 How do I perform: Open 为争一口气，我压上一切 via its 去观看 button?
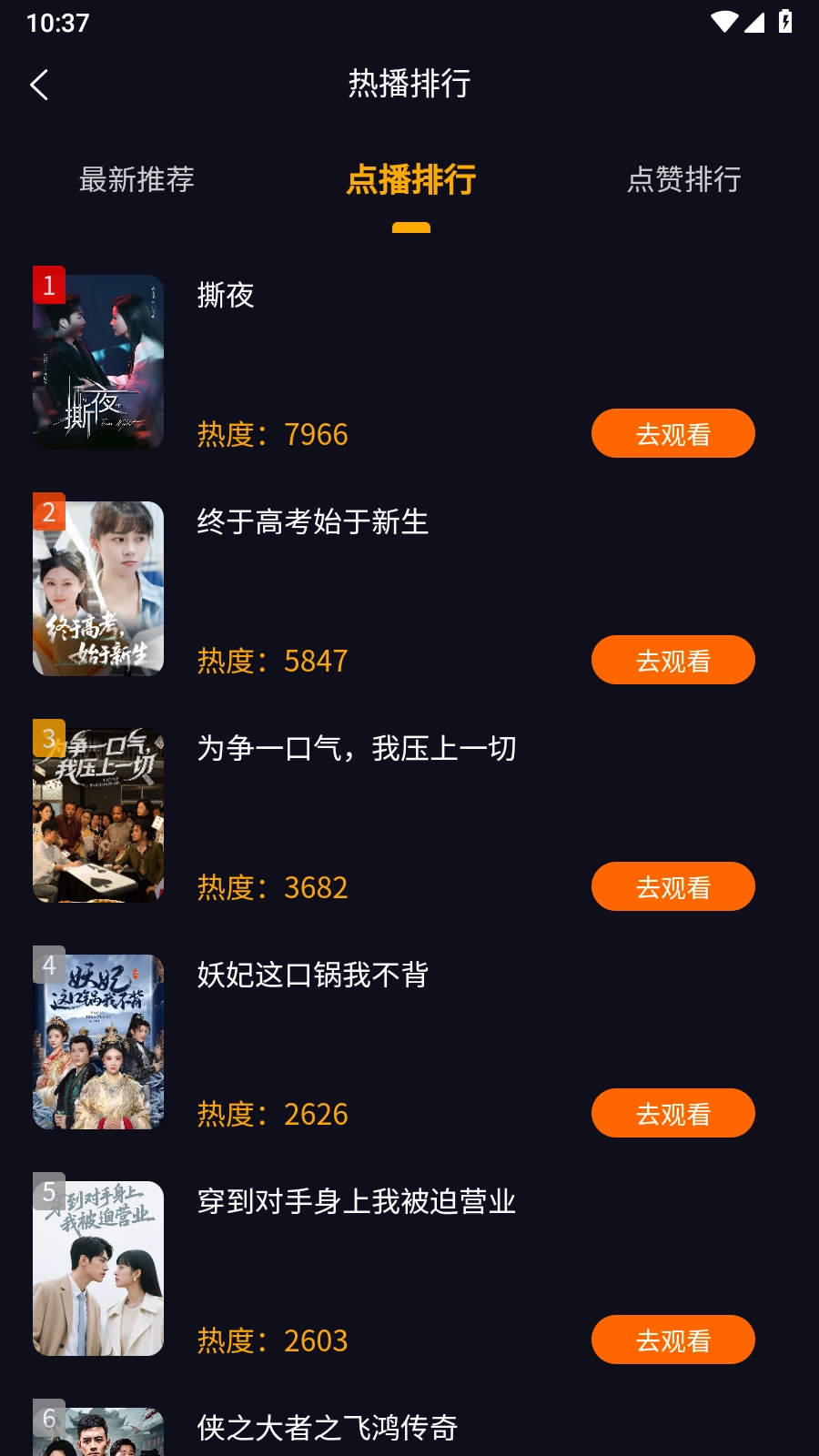pos(672,885)
